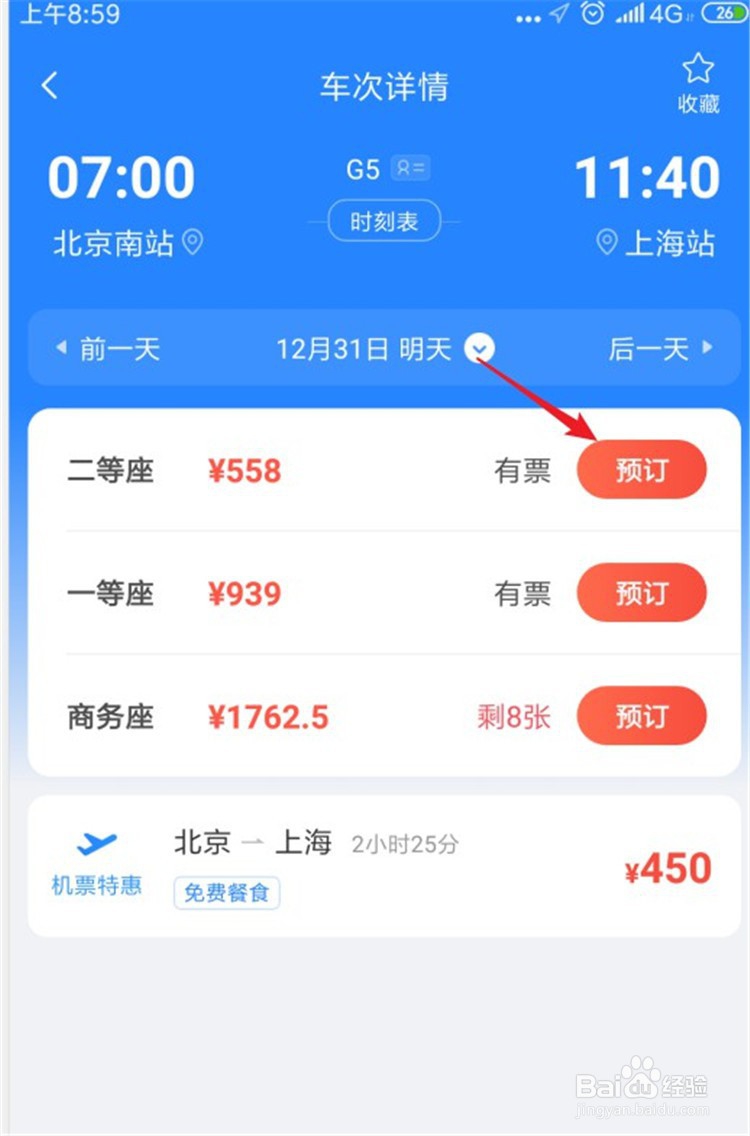The height and width of the screenshot is (1136, 750).
Task: Star this G5 train to collect it
Action: 697,68
